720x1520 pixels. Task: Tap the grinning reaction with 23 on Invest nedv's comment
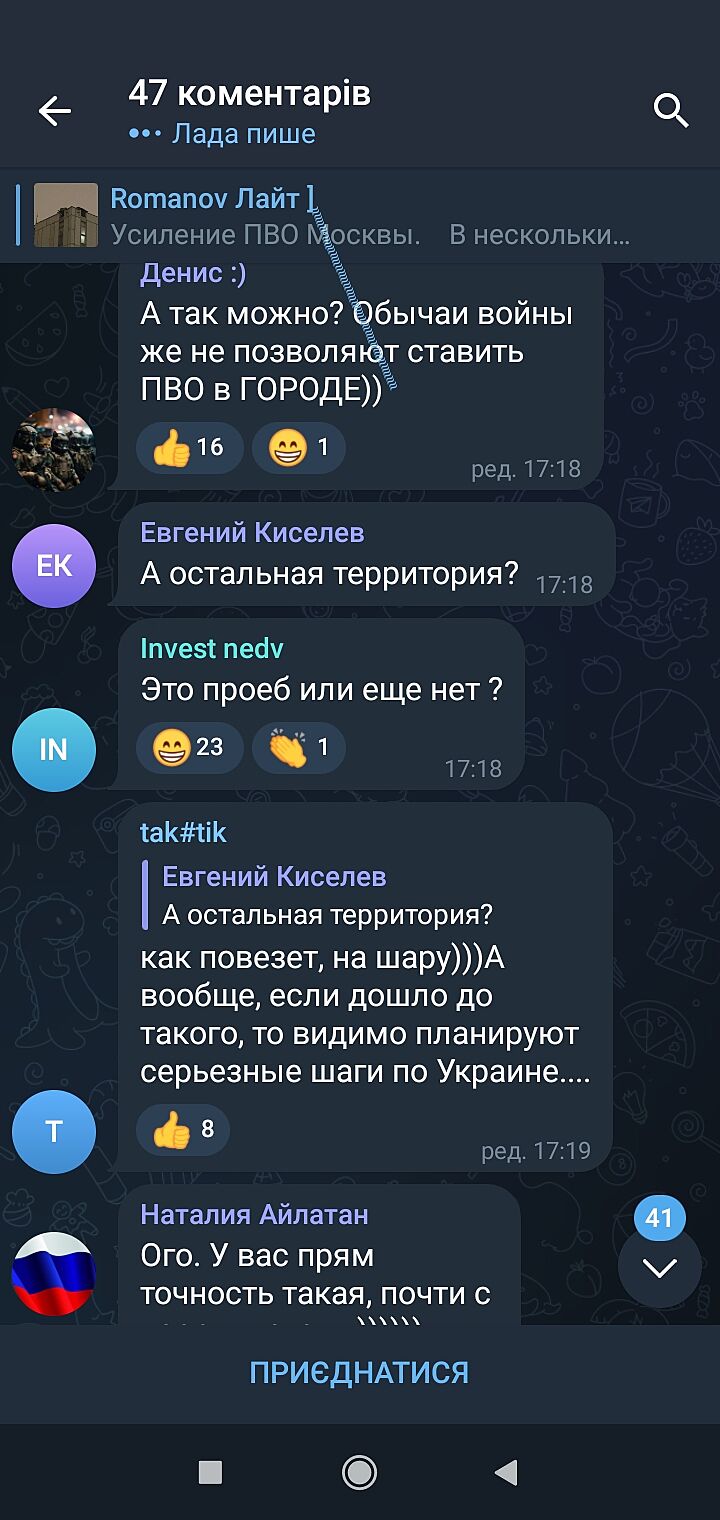point(189,747)
